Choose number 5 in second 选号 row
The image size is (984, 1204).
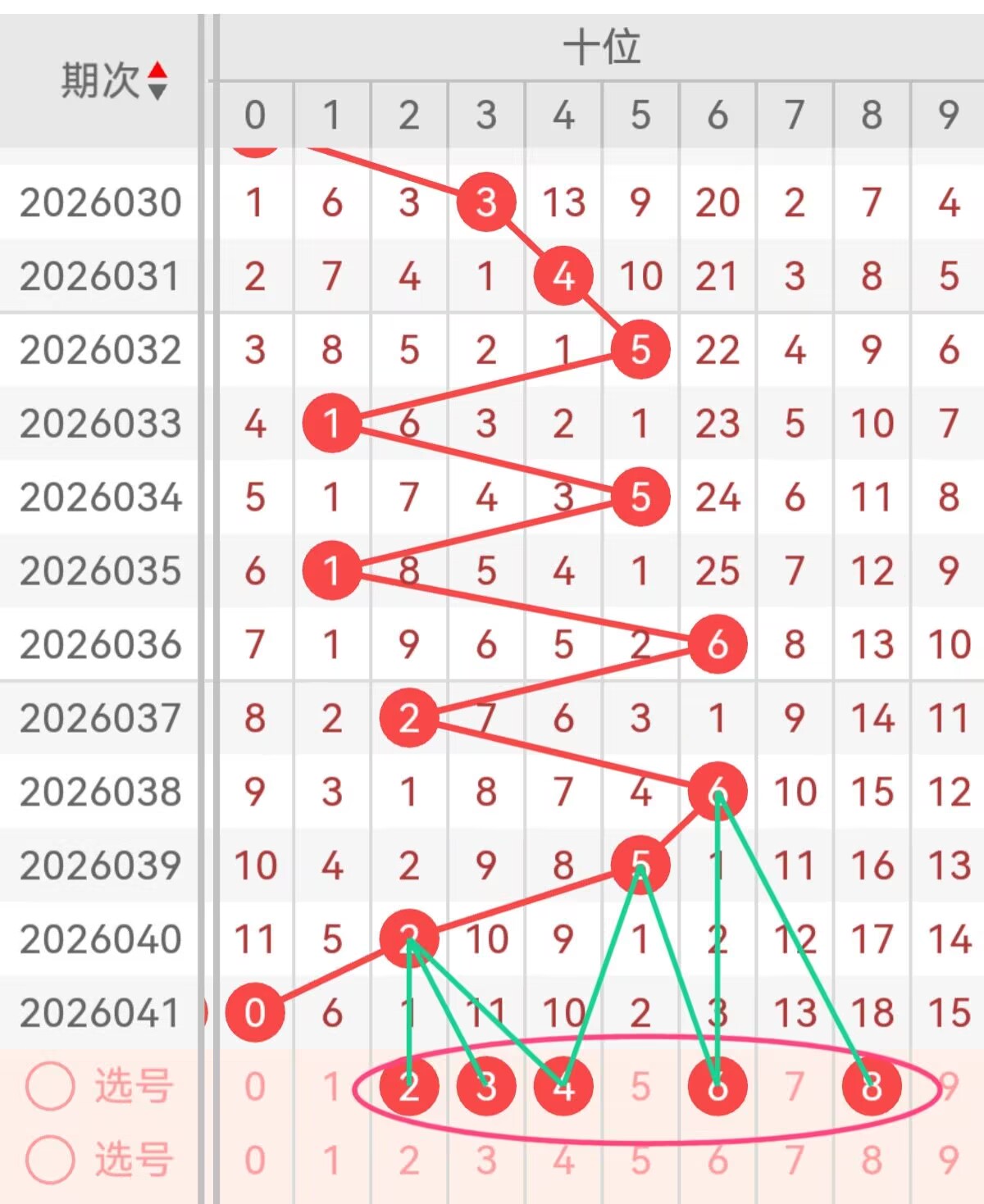(640, 1160)
